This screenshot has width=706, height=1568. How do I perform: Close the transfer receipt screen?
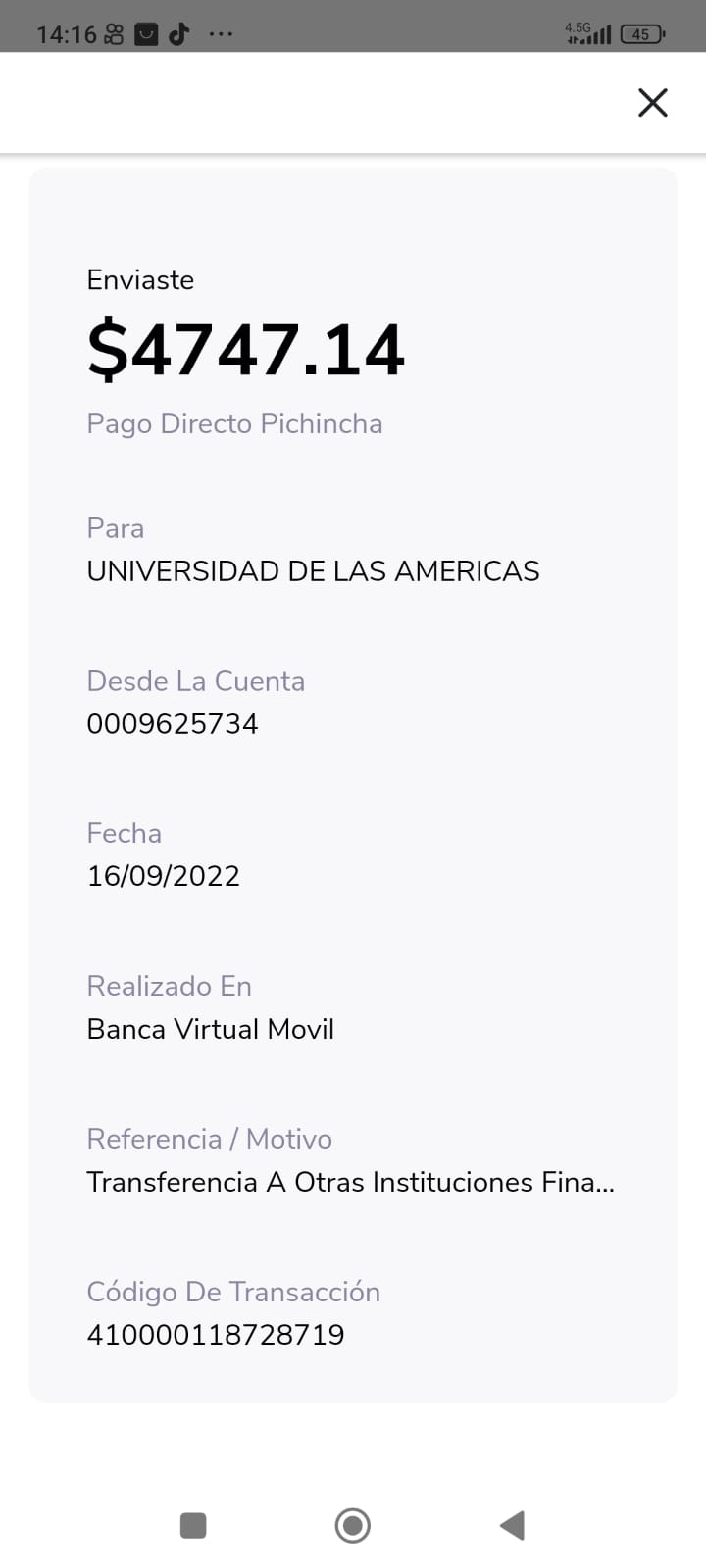pyautogui.click(x=652, y=103)
